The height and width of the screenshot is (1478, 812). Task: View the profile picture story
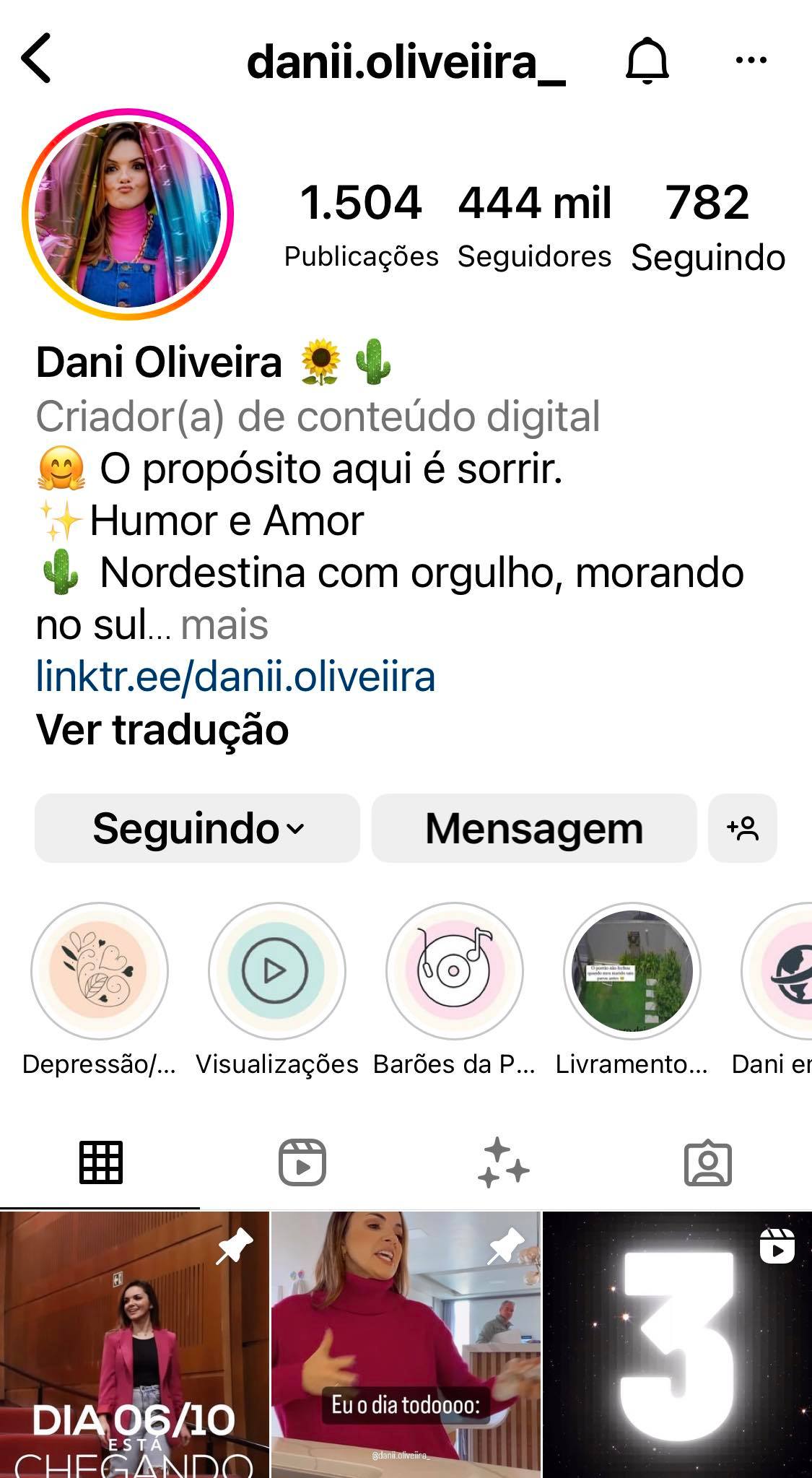(128, 214)
